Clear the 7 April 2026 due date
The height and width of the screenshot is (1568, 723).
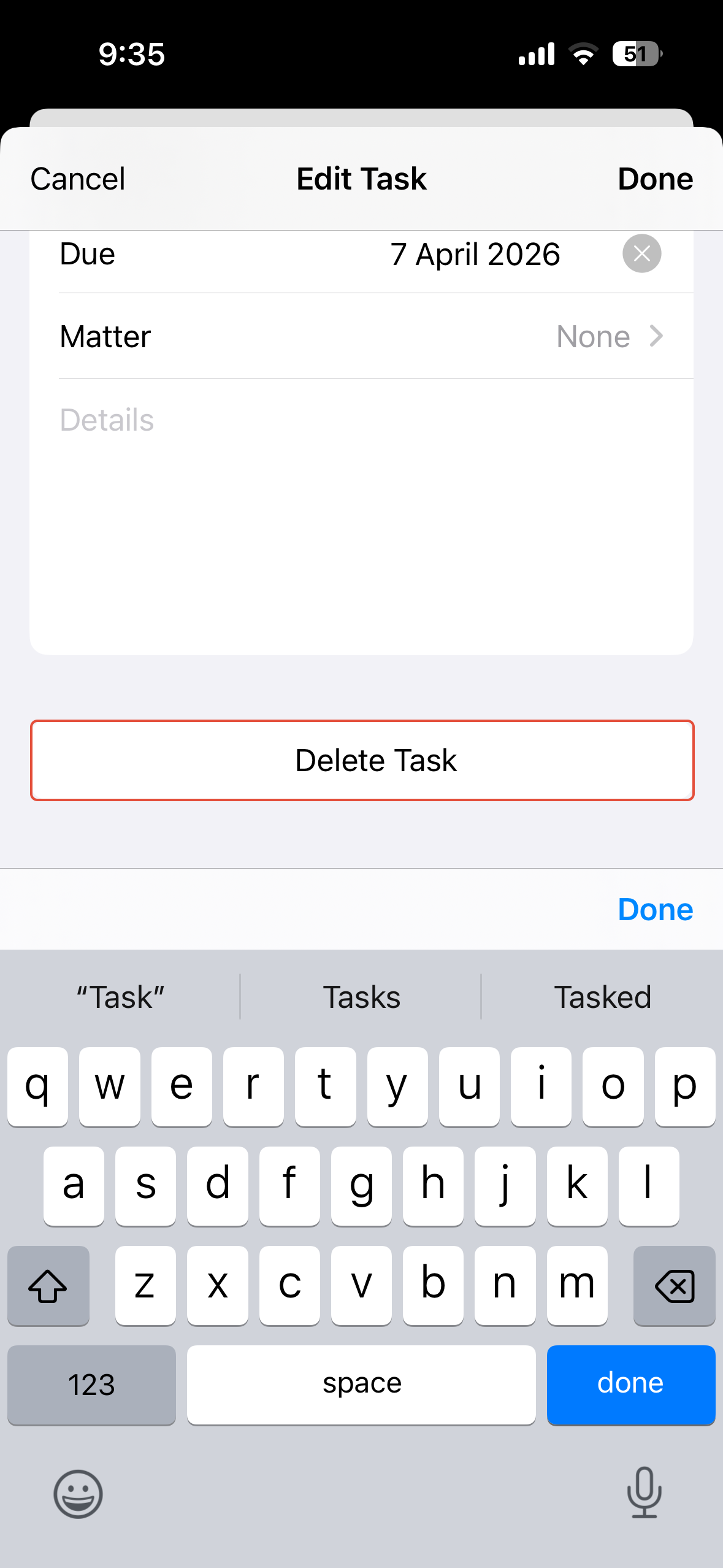coord(641,253)
